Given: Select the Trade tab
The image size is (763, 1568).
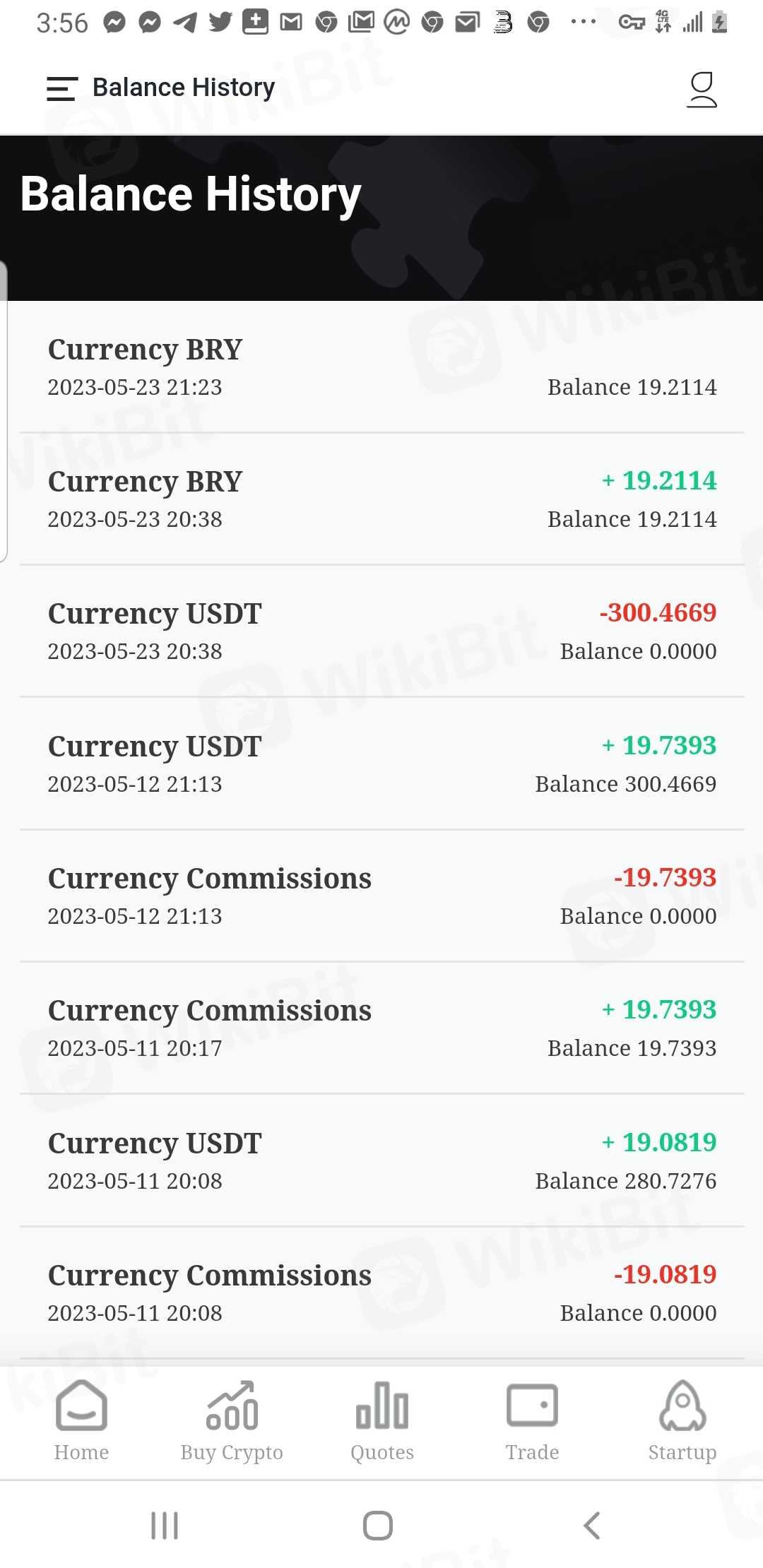Looking at the screenshot, I should [532, 1420].
